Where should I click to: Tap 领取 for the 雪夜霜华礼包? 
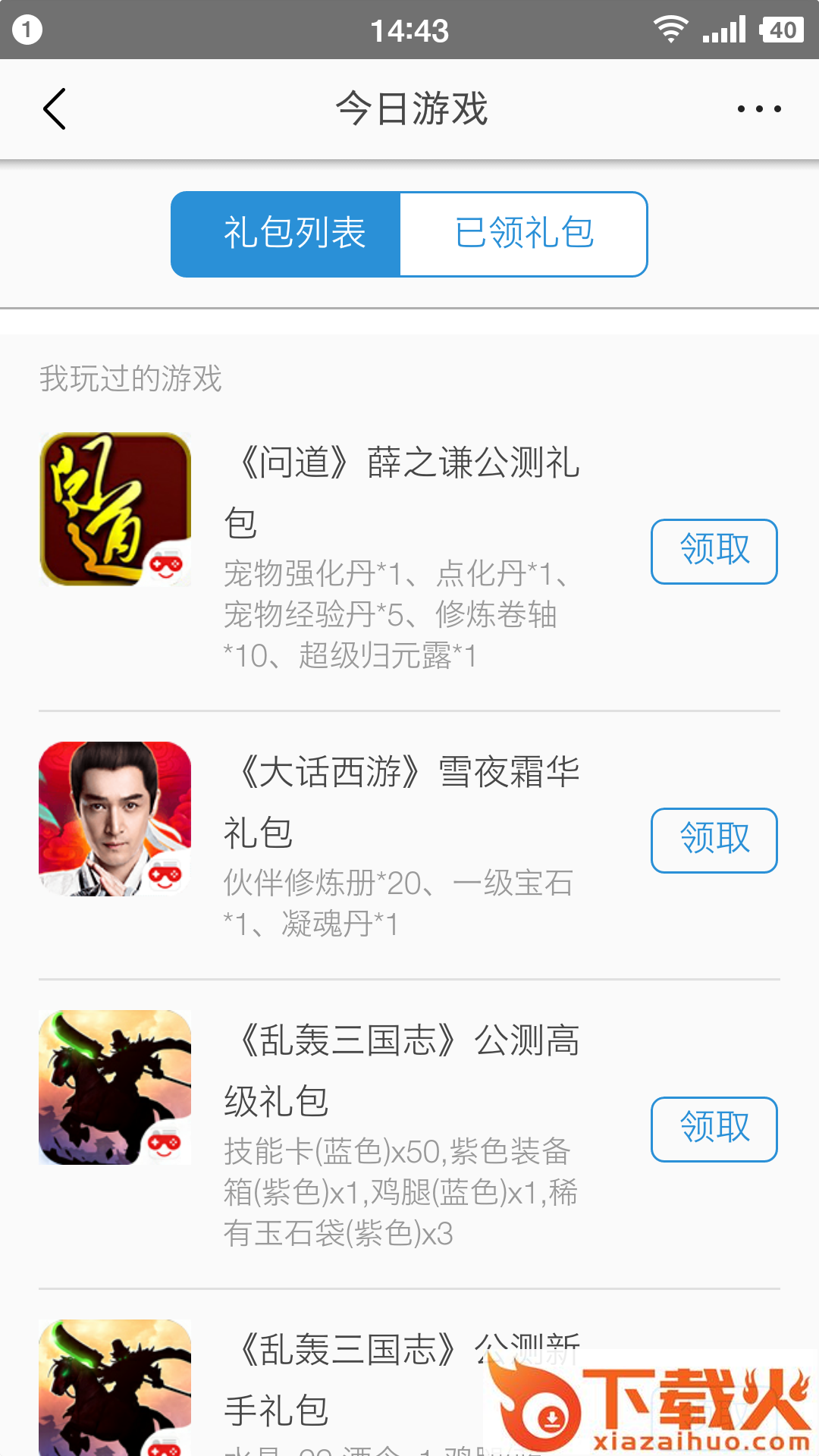click(x=713, y=840)
